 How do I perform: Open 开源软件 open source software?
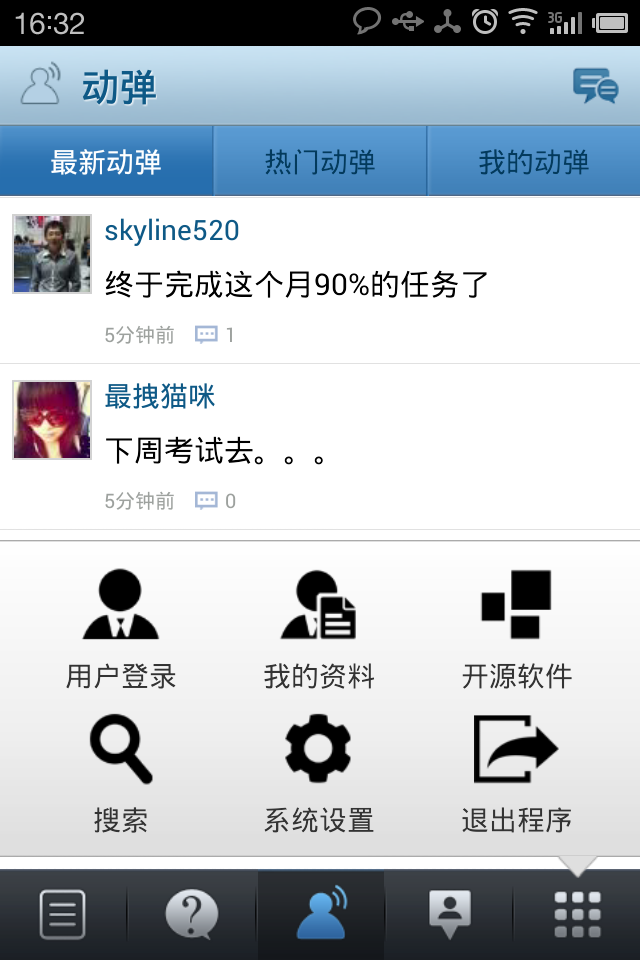point(516,629)
